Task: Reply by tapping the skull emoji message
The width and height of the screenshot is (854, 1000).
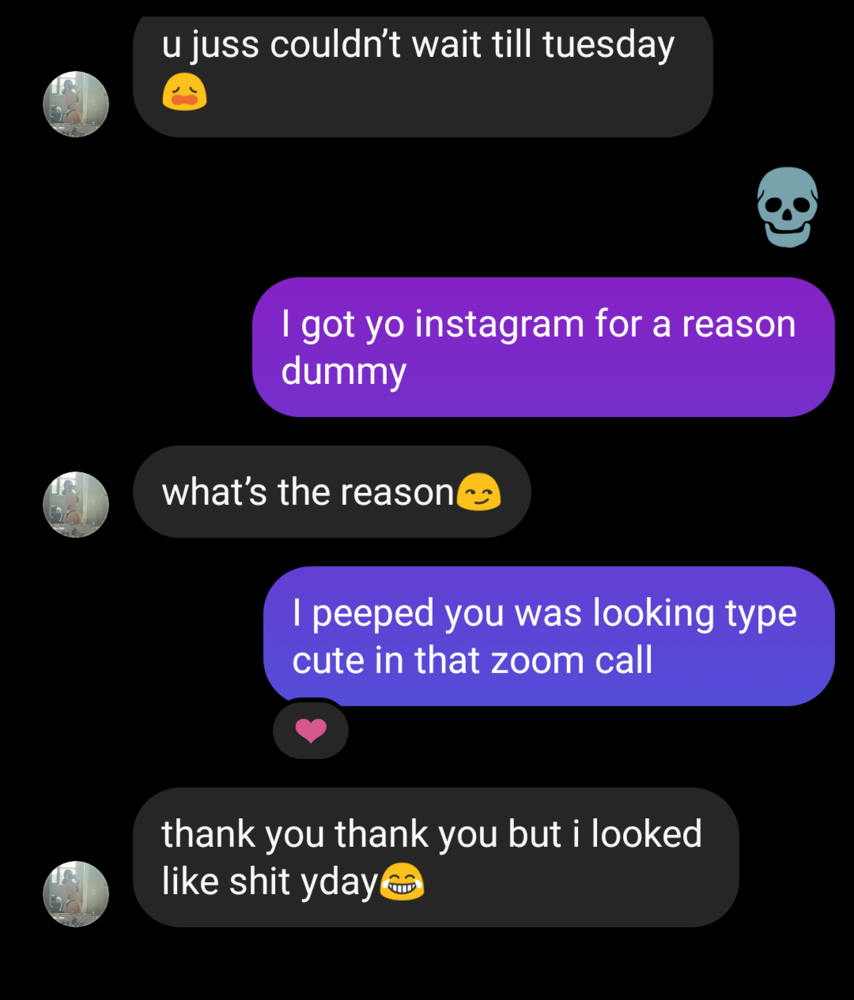Action: click(x=787, y=207)
